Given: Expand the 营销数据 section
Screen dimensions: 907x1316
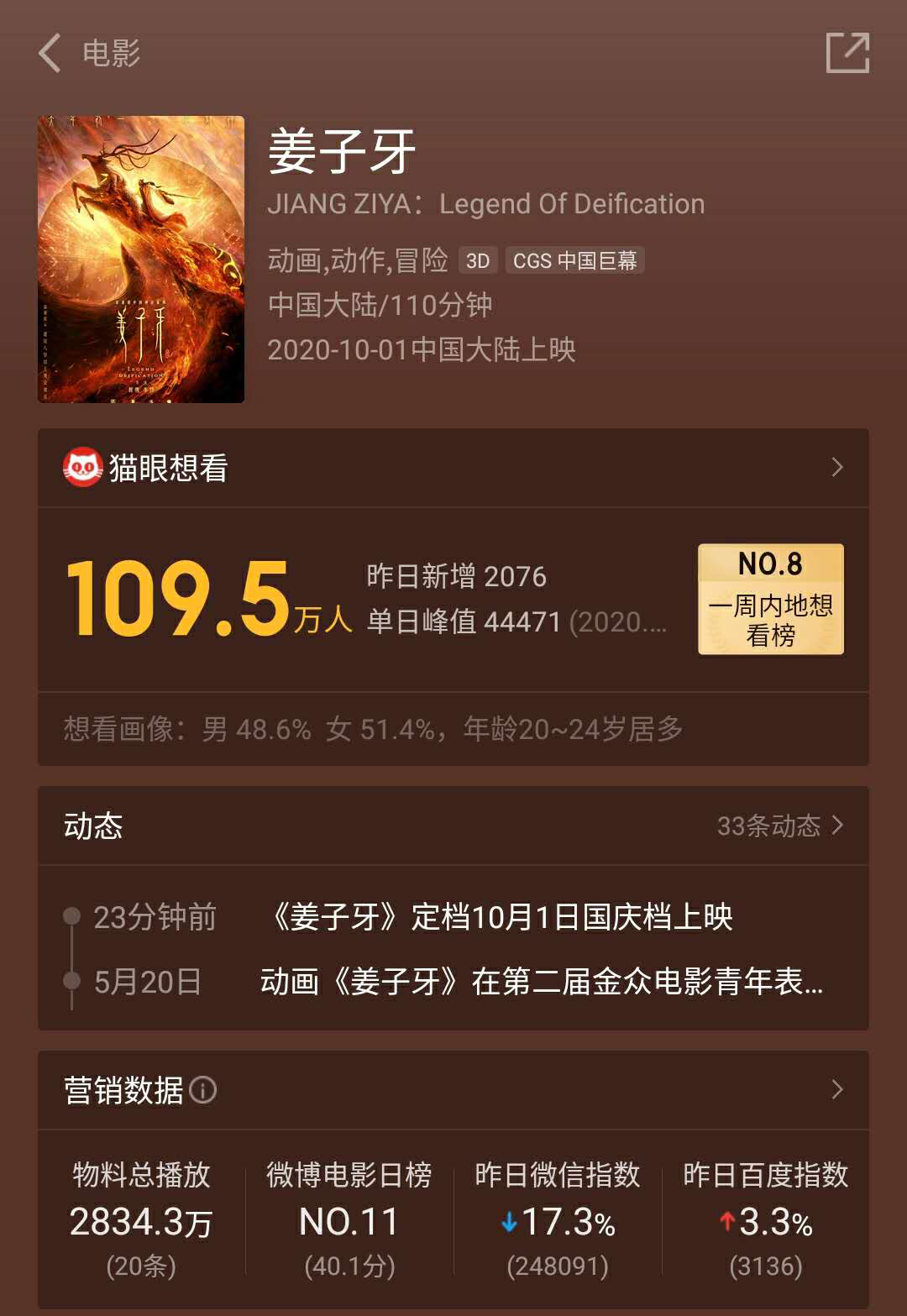Looking at the screenshot, I should click(x=836, y=1090).
